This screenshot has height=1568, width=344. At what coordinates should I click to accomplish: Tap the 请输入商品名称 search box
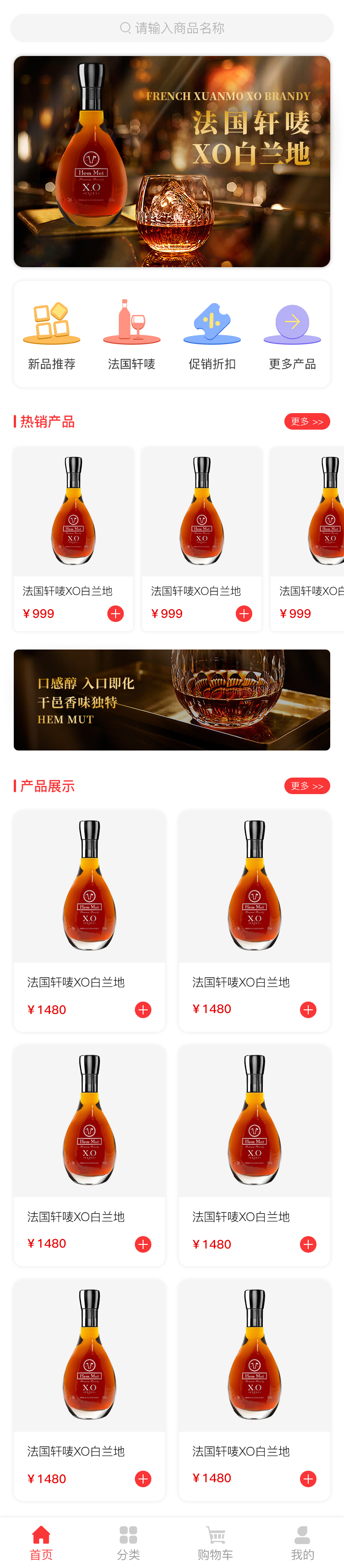tap(172, 28)
